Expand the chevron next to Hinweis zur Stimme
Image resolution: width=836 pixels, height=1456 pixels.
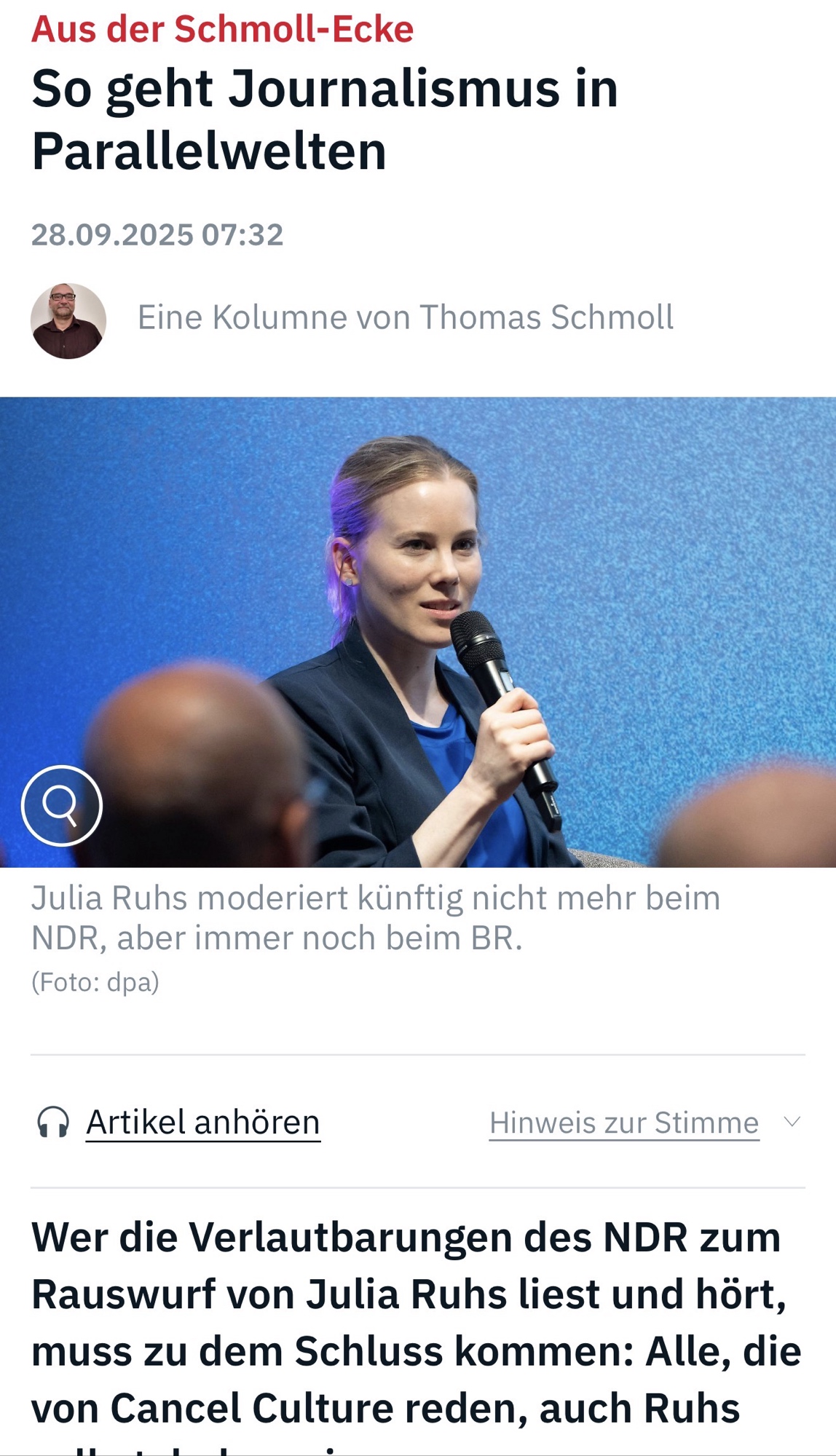pos(792,1122)
